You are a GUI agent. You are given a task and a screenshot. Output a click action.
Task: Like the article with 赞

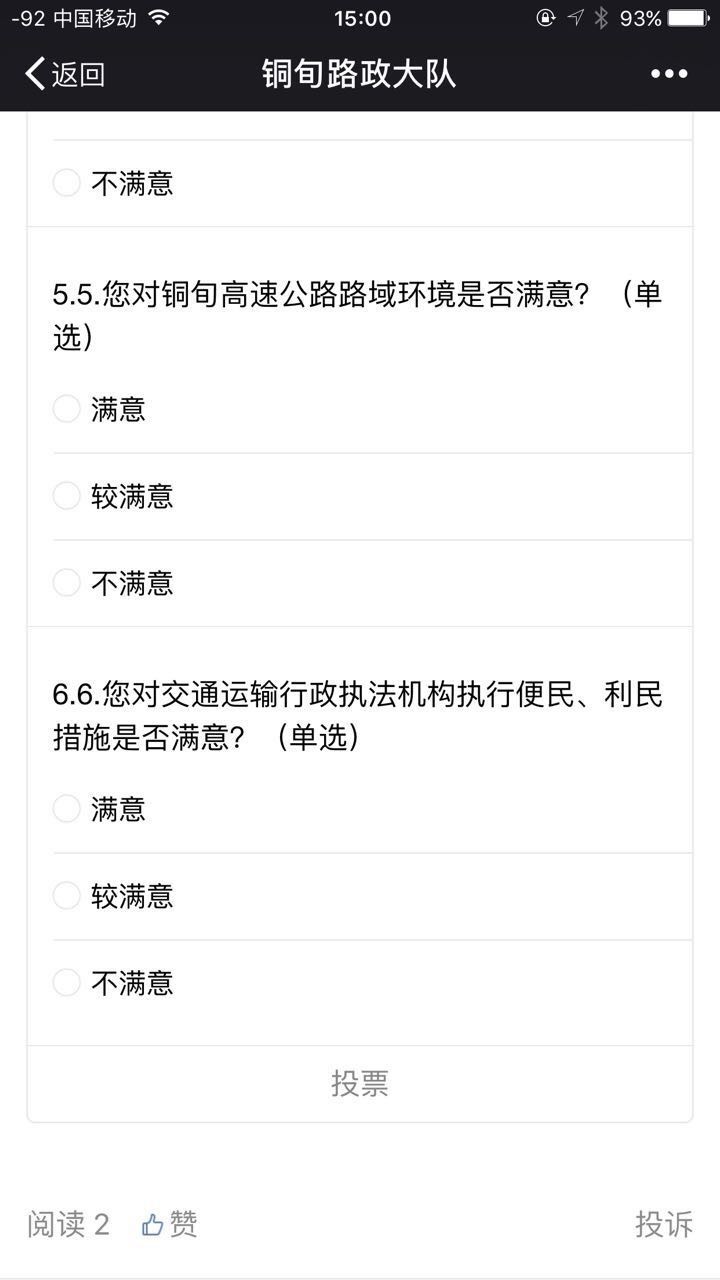click(x=170, y=1224)
